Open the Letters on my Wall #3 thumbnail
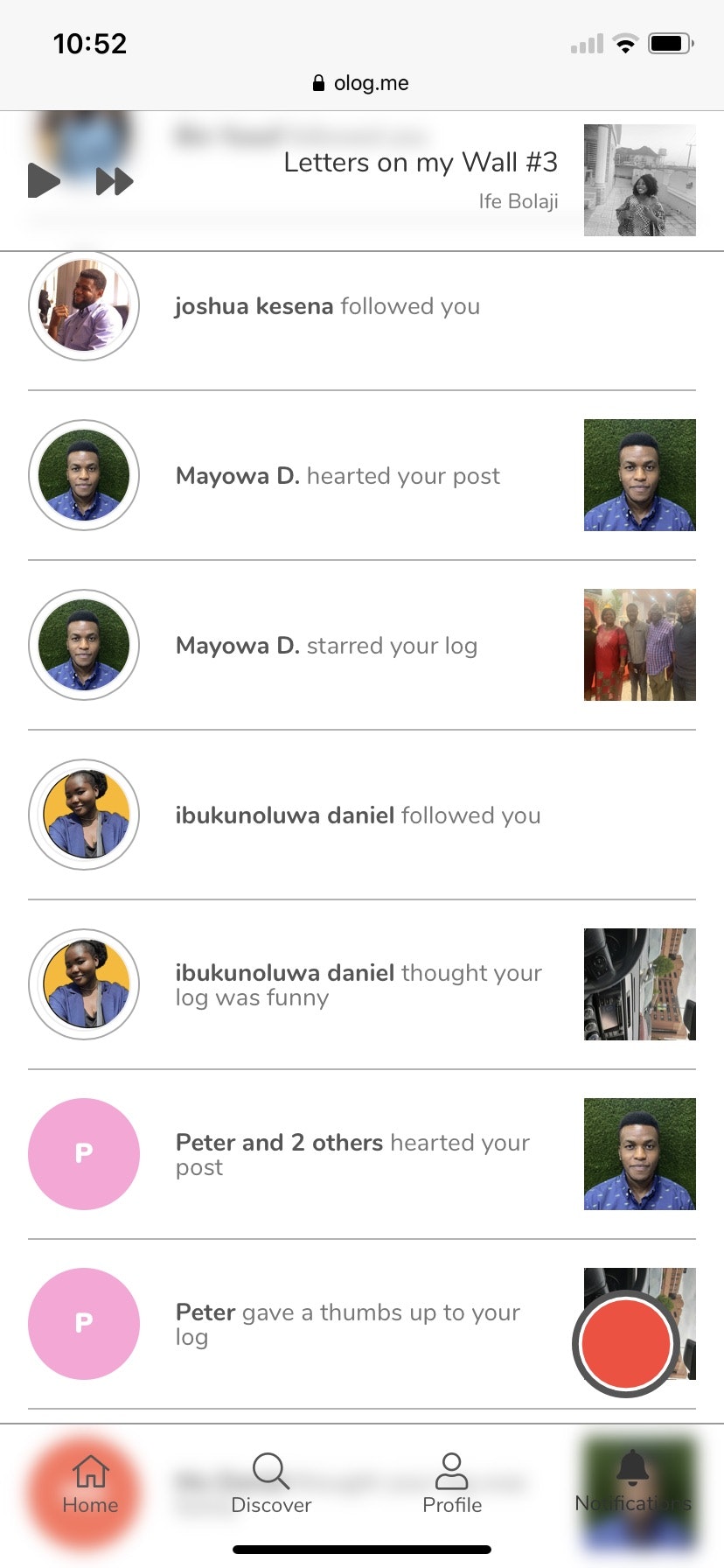 [x=639, y=180]
